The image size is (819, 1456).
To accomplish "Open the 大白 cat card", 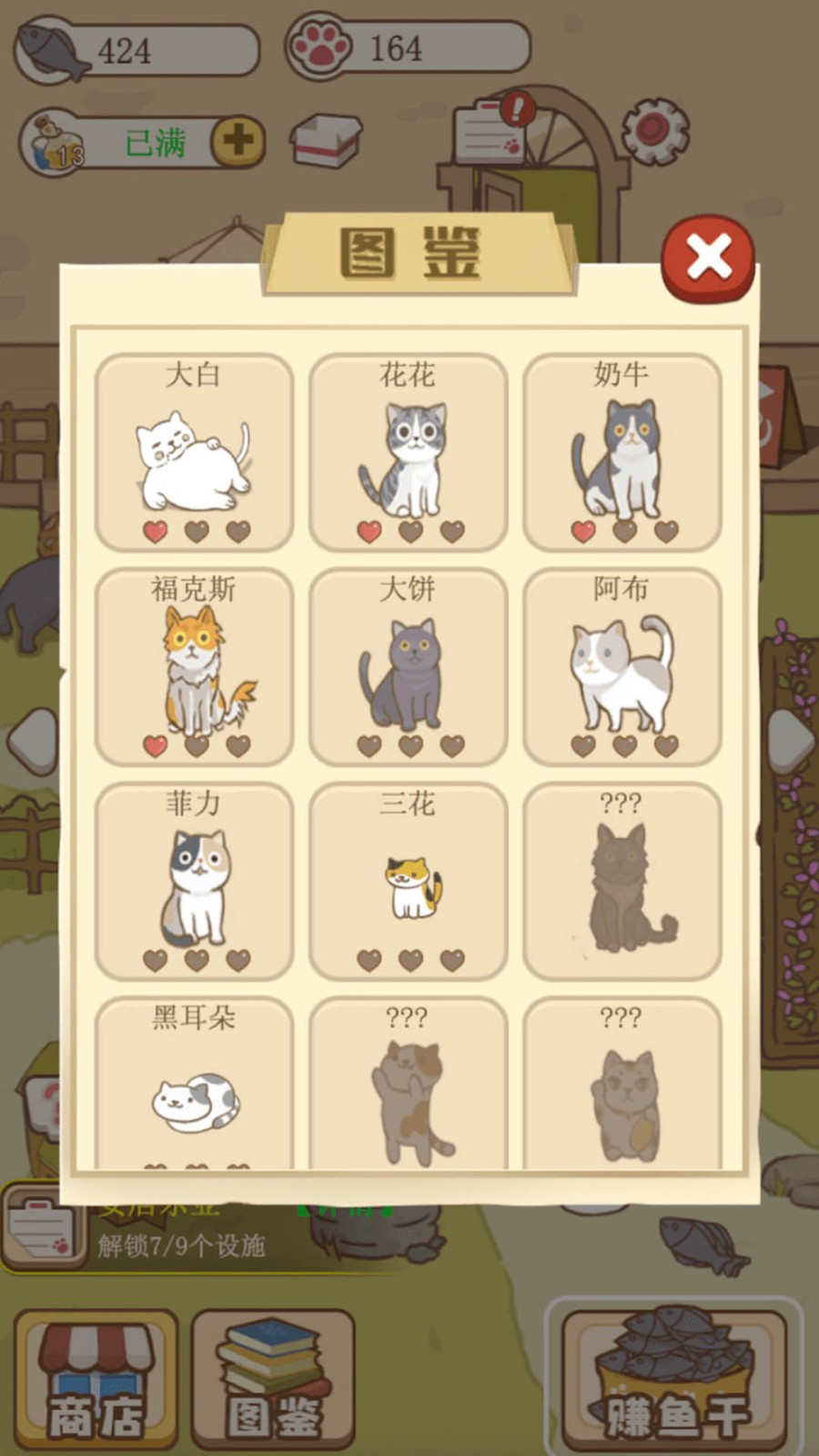I will [194, 452].
